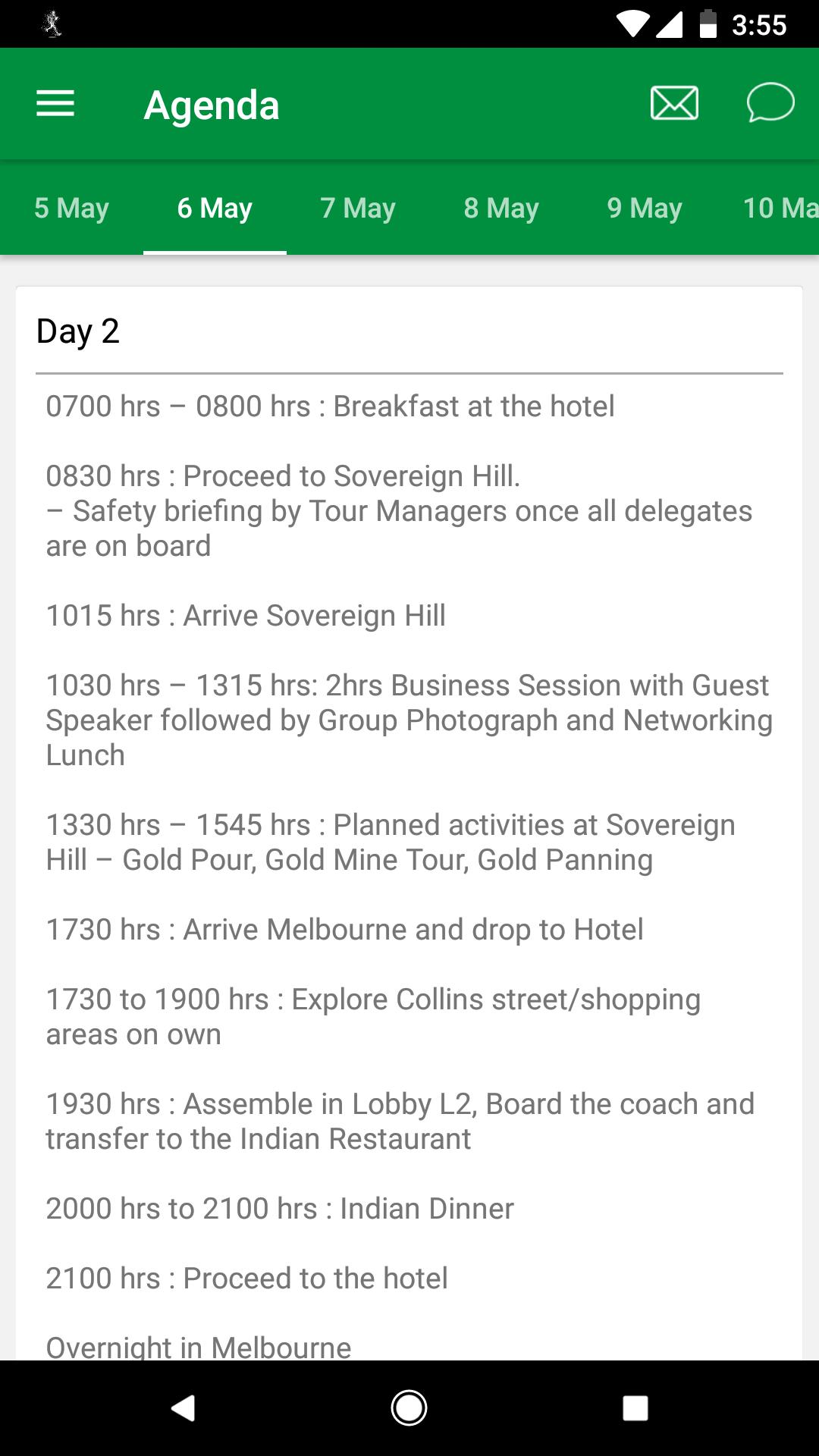The width and height of the screenshot is (819, 1456).
Task: Tap the system back button
Action: [x=183, y=1408]
